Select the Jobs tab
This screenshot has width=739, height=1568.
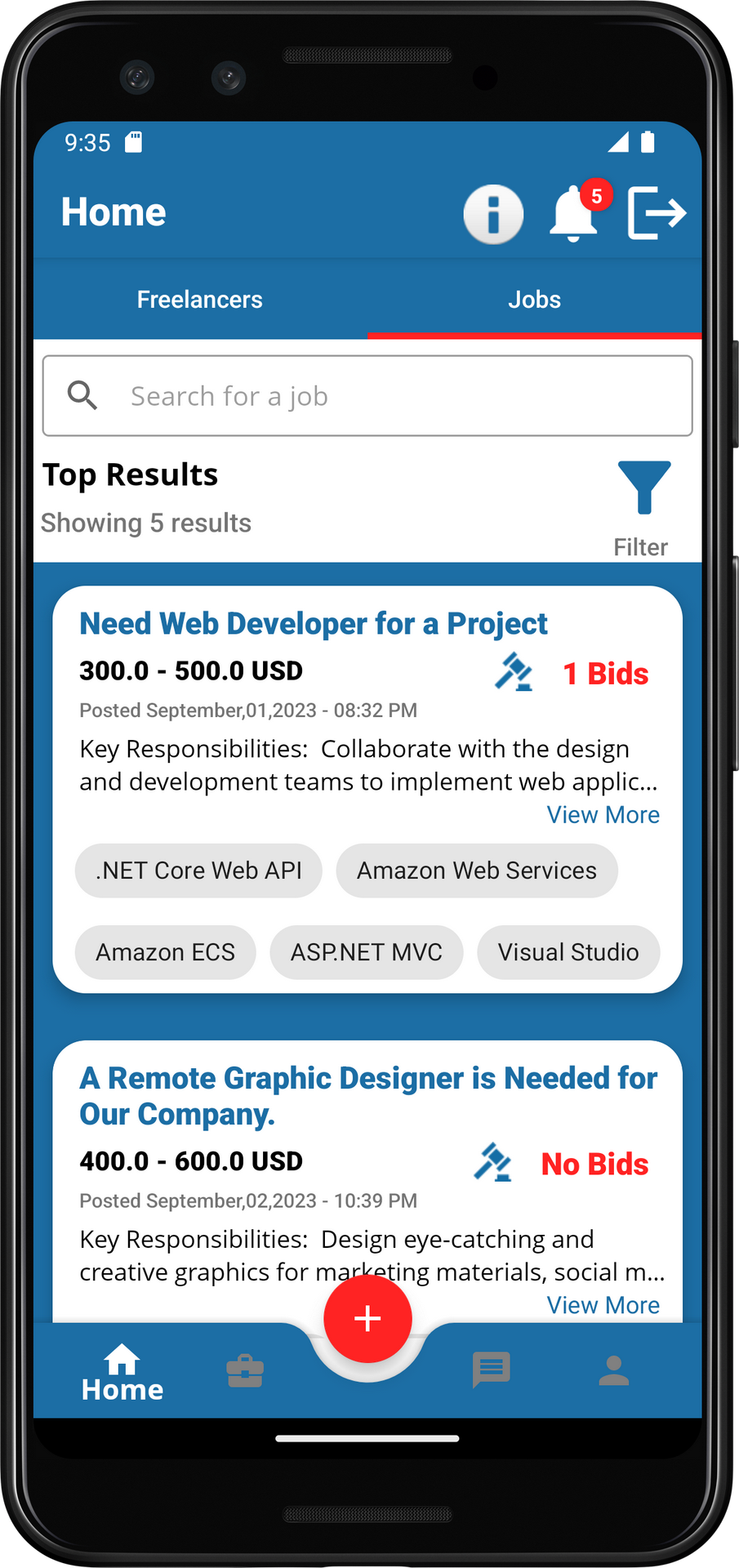tap(534, 300)
